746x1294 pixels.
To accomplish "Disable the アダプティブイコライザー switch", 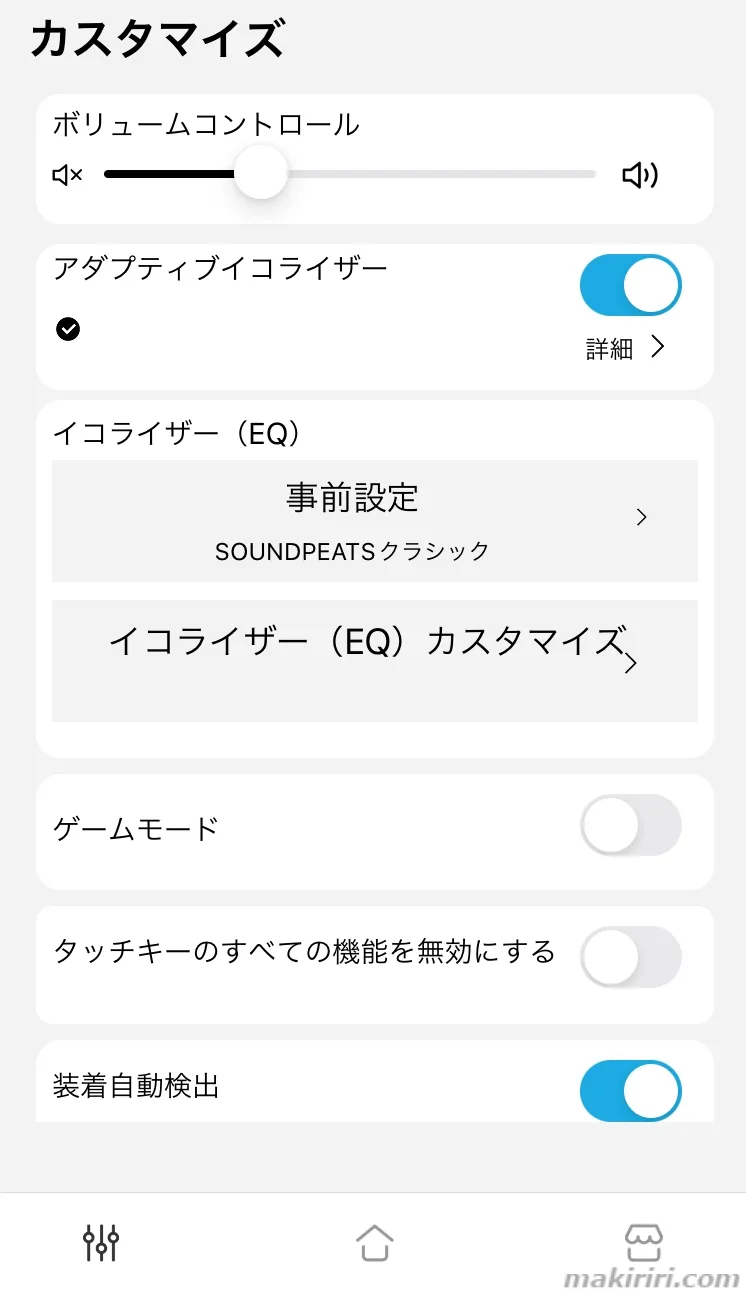I will point(630,285).
